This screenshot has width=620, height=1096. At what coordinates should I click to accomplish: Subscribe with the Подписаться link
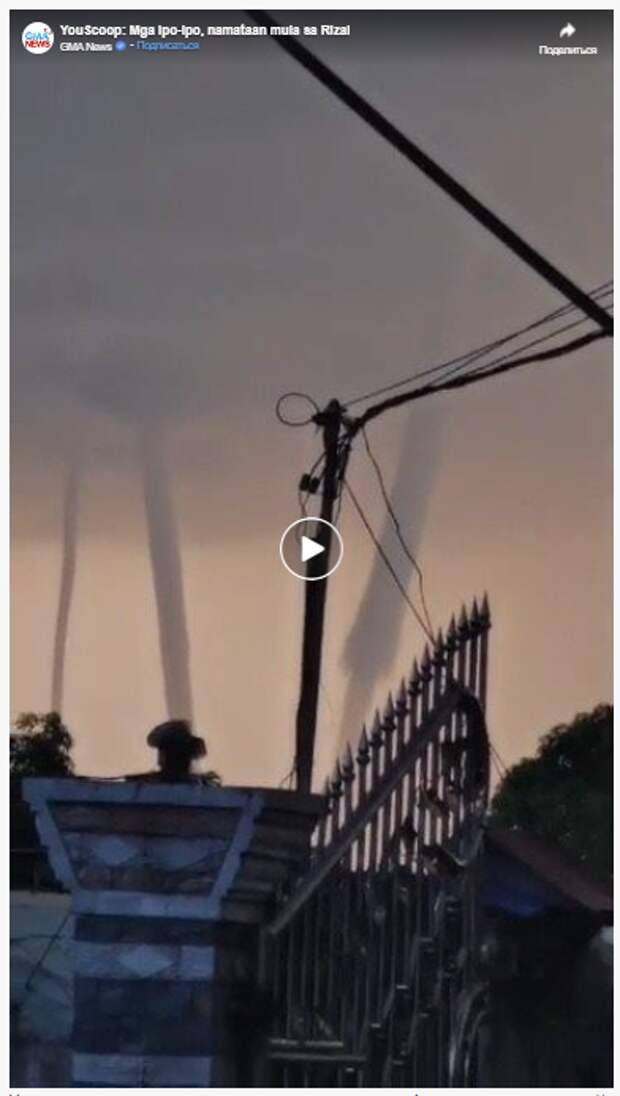[x=167, y=46]
